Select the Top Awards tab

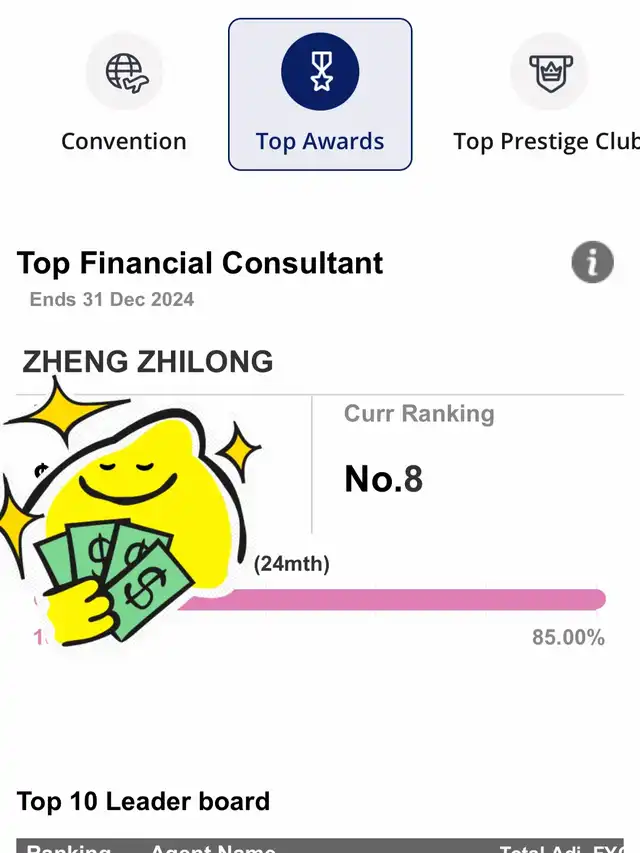click(x=320, y=95)
